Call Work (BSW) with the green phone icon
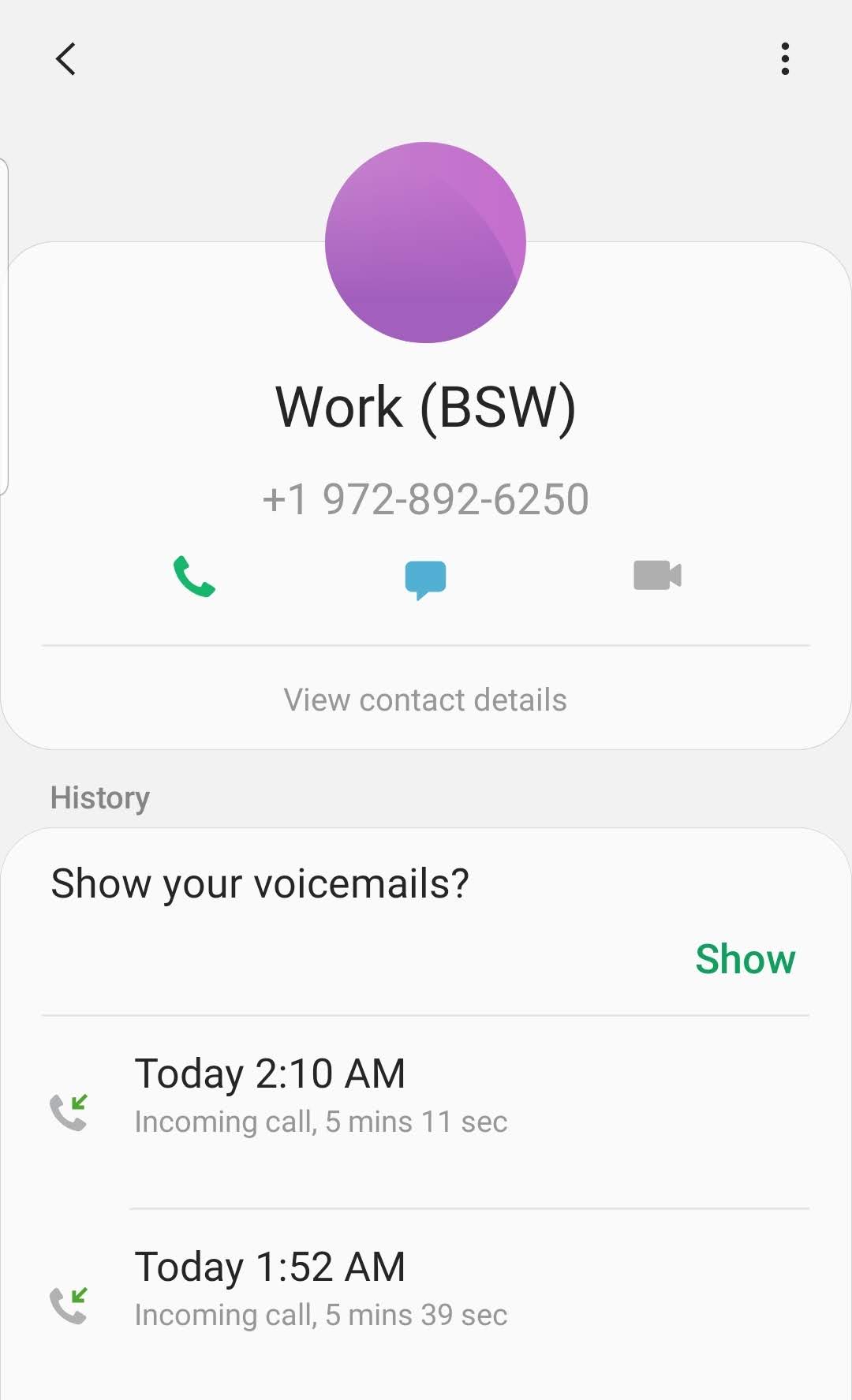 click(194, 577)
